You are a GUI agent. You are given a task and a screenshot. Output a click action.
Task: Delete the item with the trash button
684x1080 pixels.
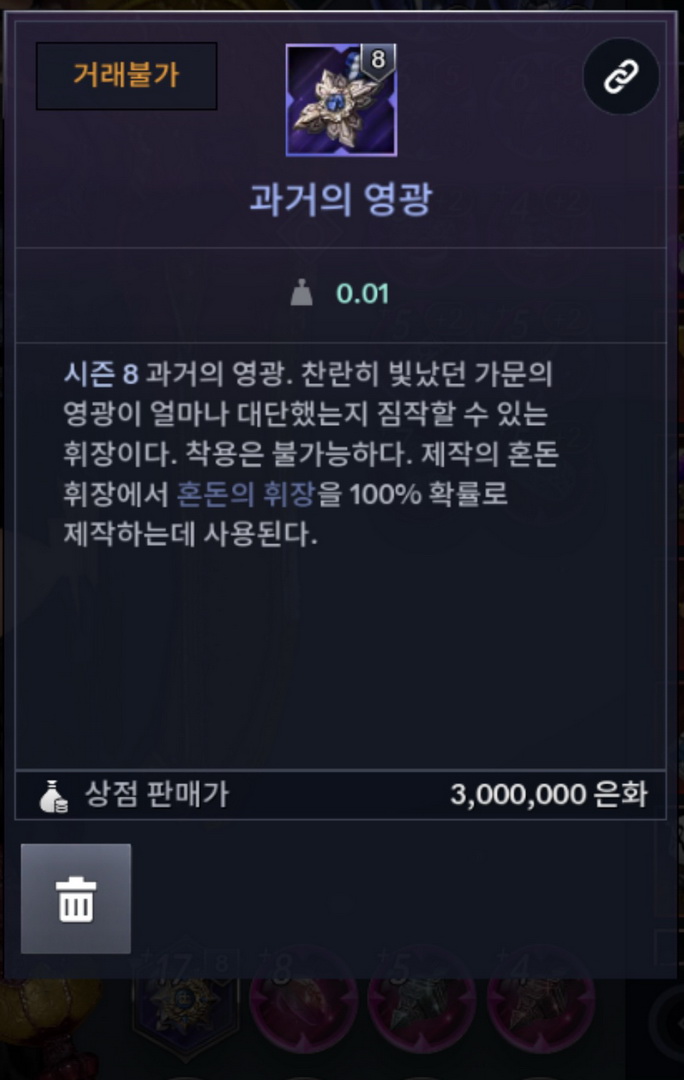(x=76, y=898)
